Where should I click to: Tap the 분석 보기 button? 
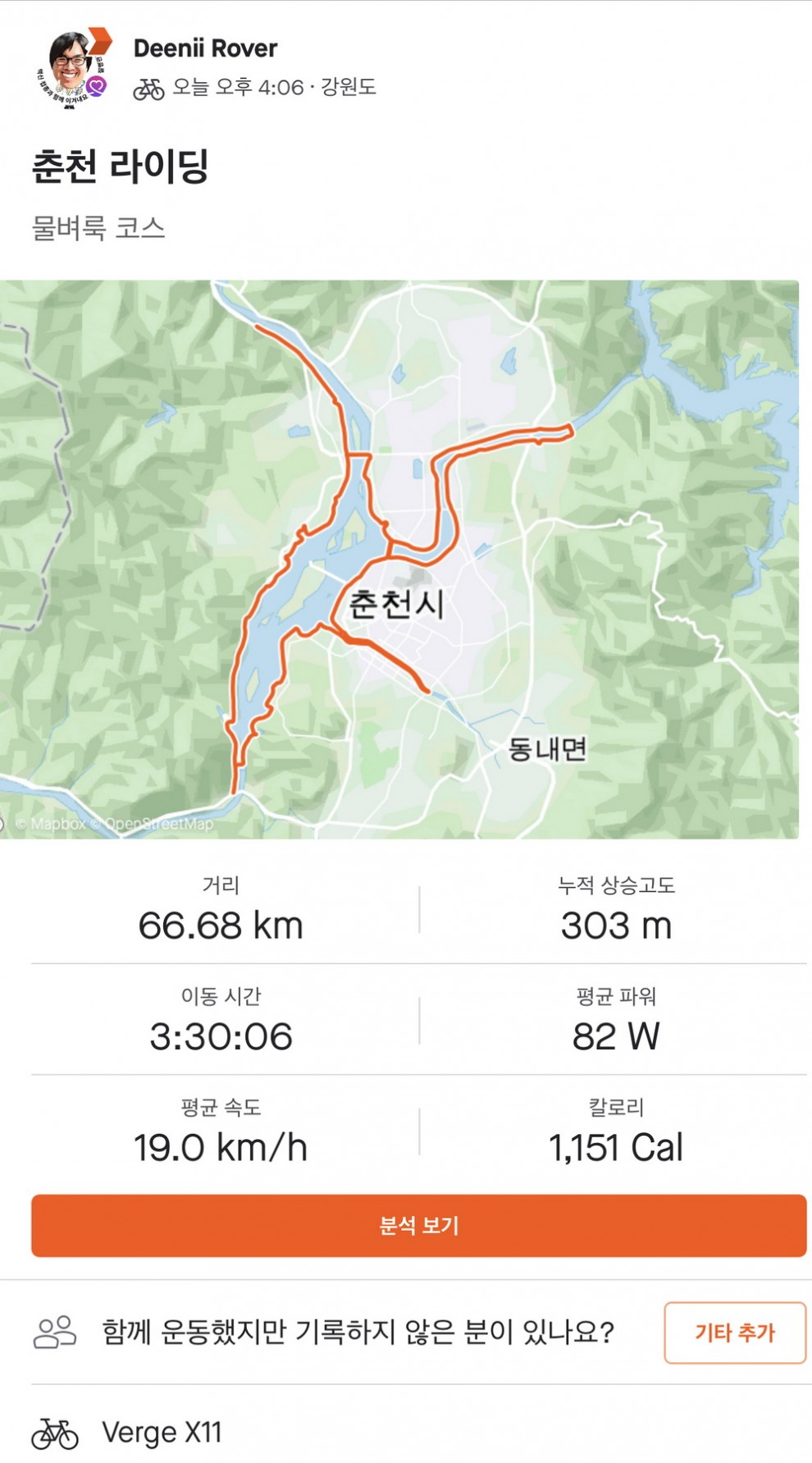[418, 1225]
